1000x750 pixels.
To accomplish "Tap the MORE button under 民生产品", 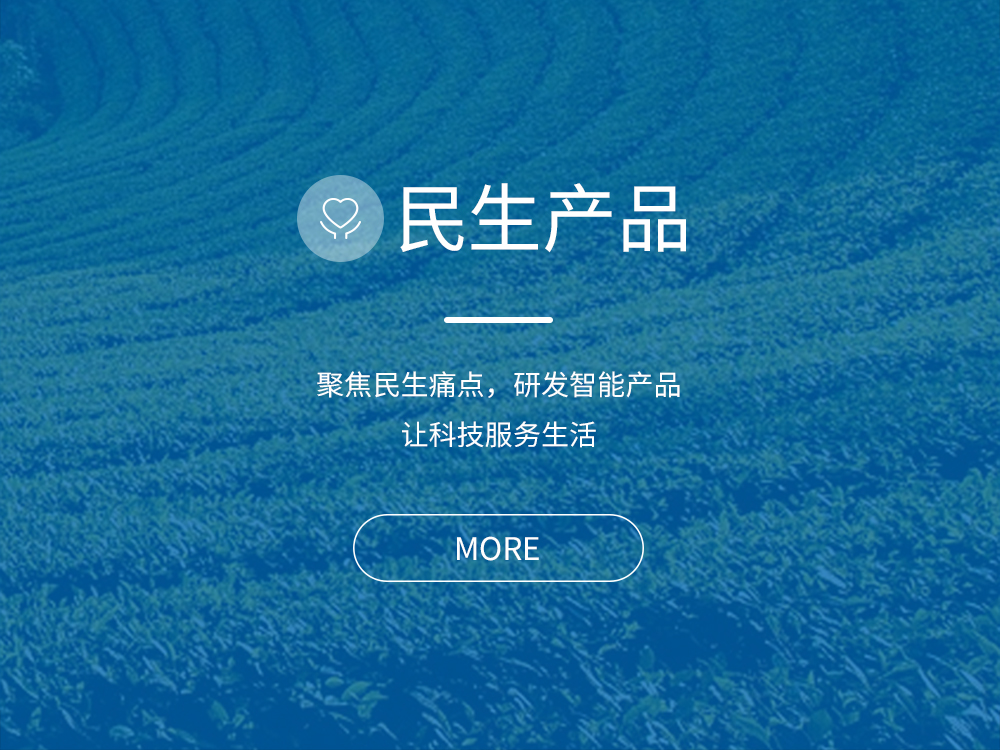I will (498, 548).
